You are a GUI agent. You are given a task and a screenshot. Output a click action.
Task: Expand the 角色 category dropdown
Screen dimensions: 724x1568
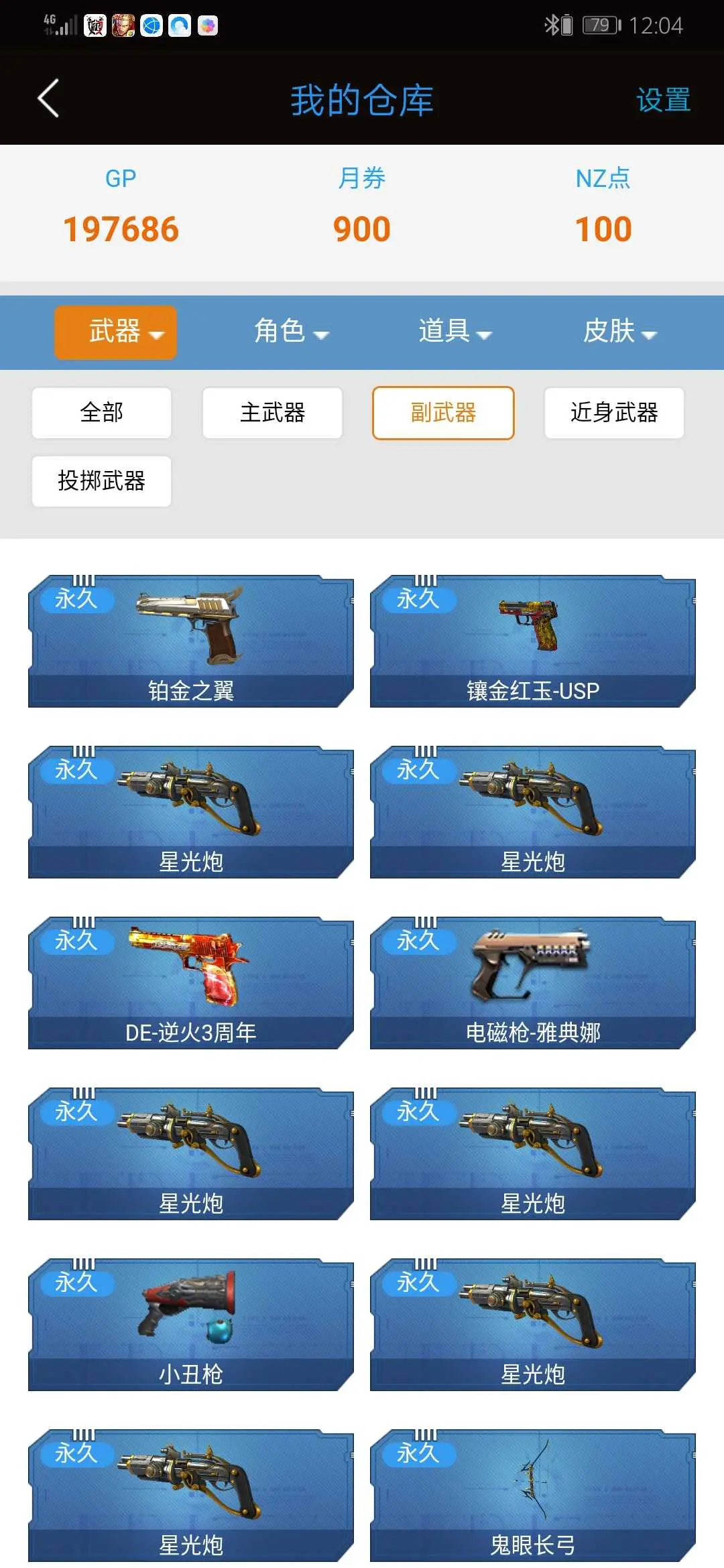(292, 332)
